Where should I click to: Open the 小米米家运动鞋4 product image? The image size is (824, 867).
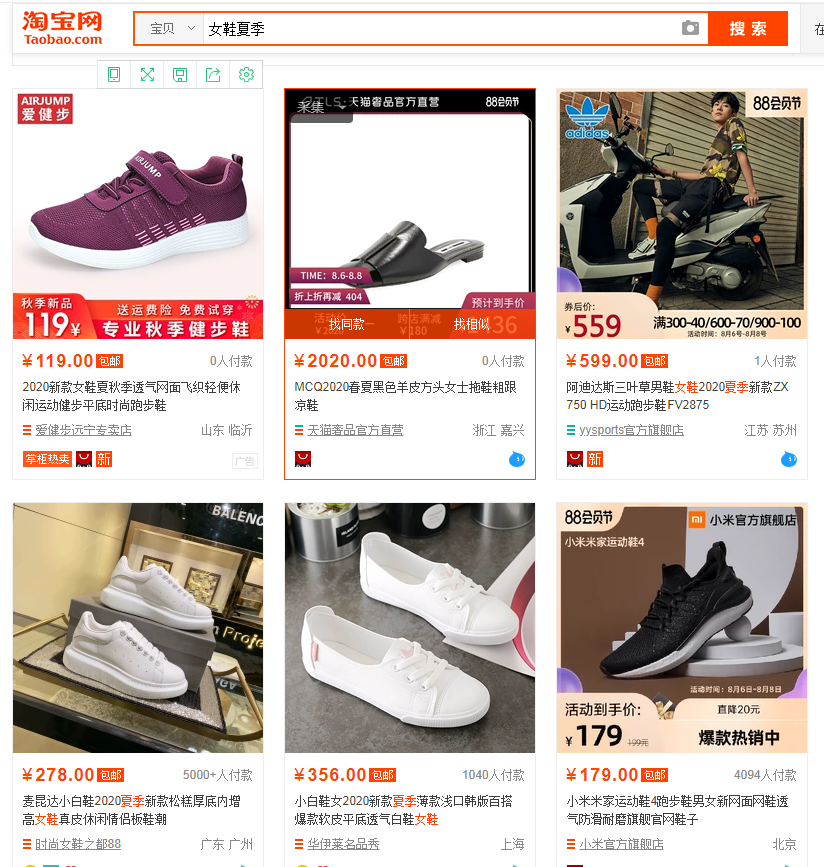682,620
